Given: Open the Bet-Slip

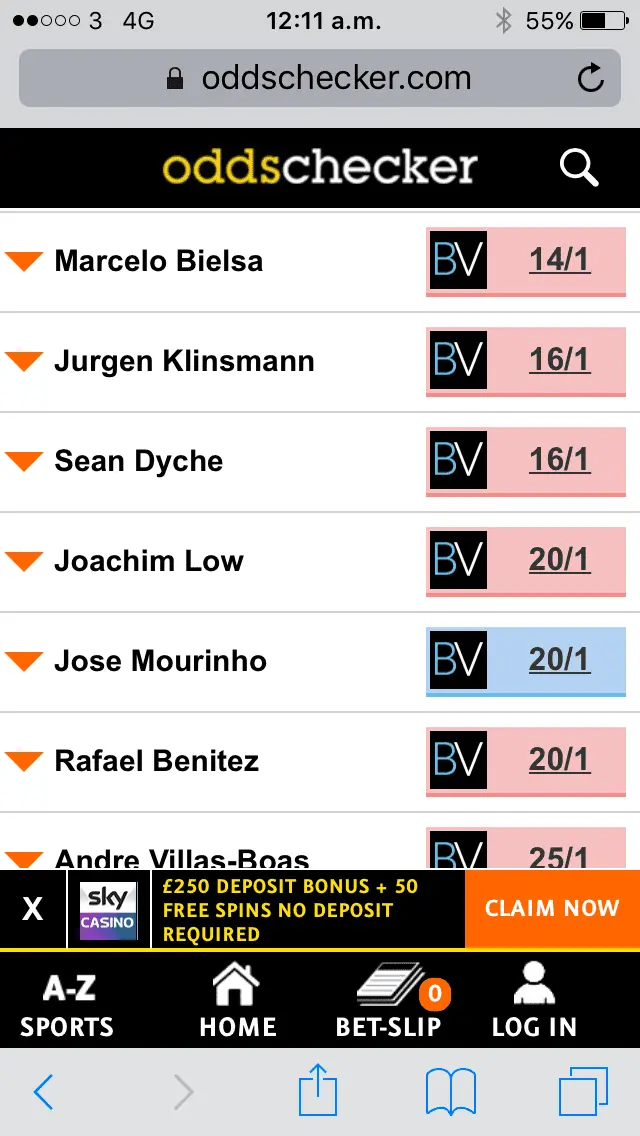Looking at the screenshot, I should pos(389,1005).
